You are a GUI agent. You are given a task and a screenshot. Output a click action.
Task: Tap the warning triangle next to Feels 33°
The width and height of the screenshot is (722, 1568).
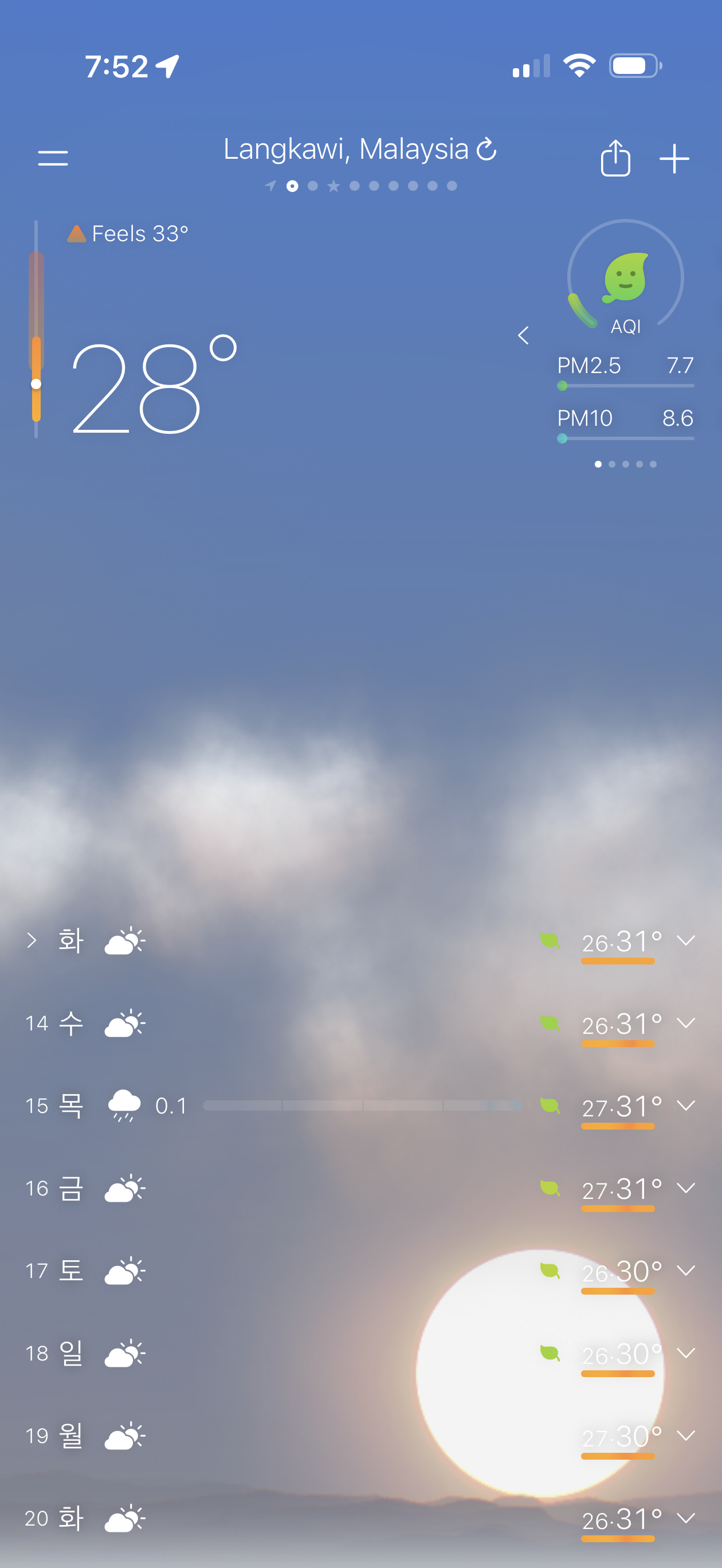tap(76, 233)
